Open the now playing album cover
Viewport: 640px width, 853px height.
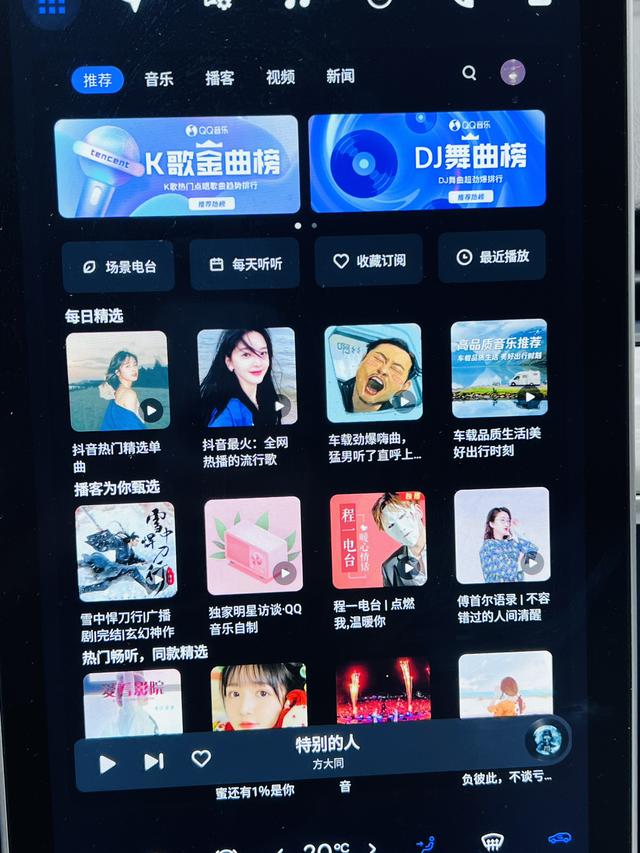pyautogui.click(x=546, y=740)
